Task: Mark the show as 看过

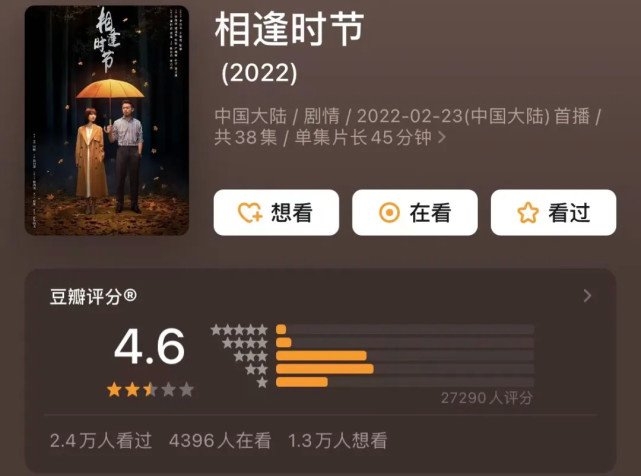Action: click(x=553, y=212)
